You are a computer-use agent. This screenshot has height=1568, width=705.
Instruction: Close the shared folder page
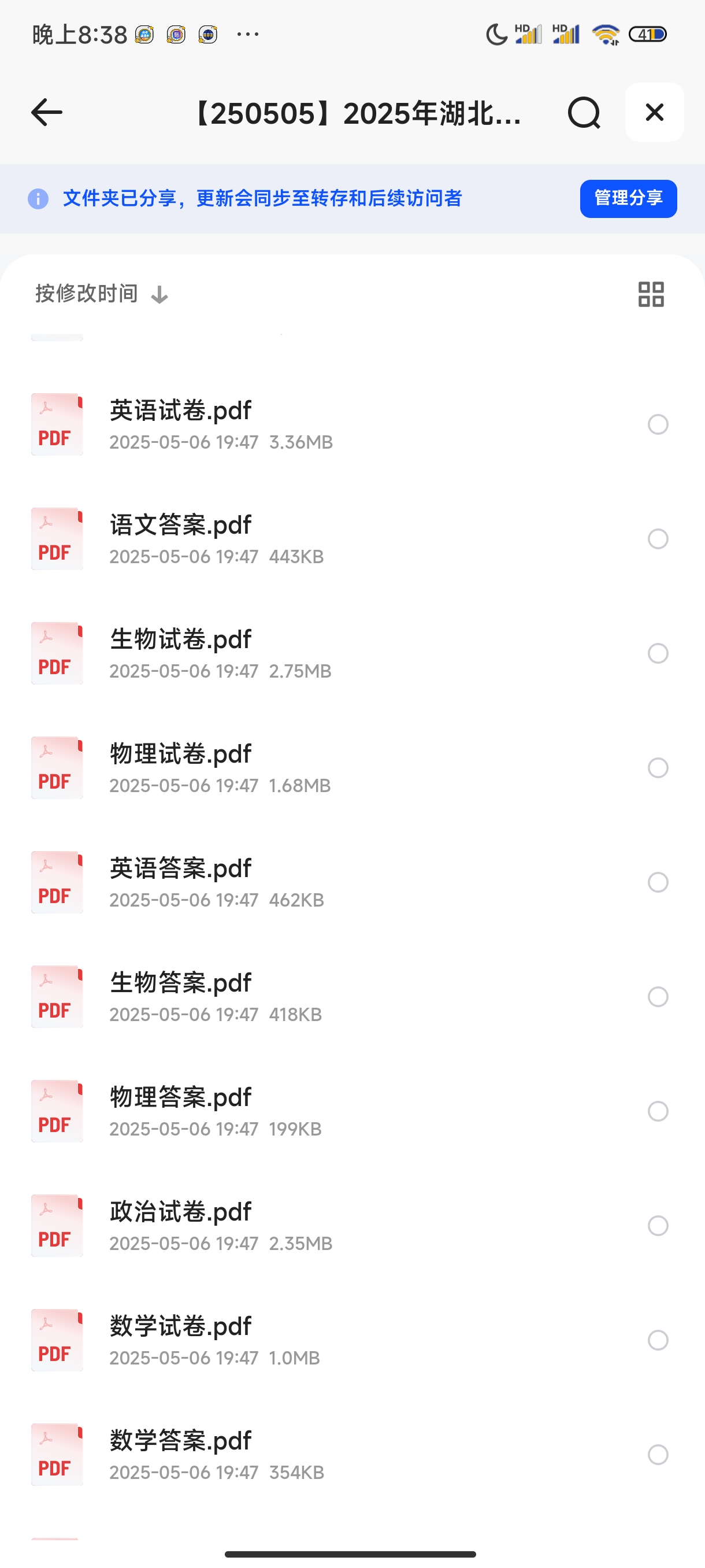click(x=655, y=113)
